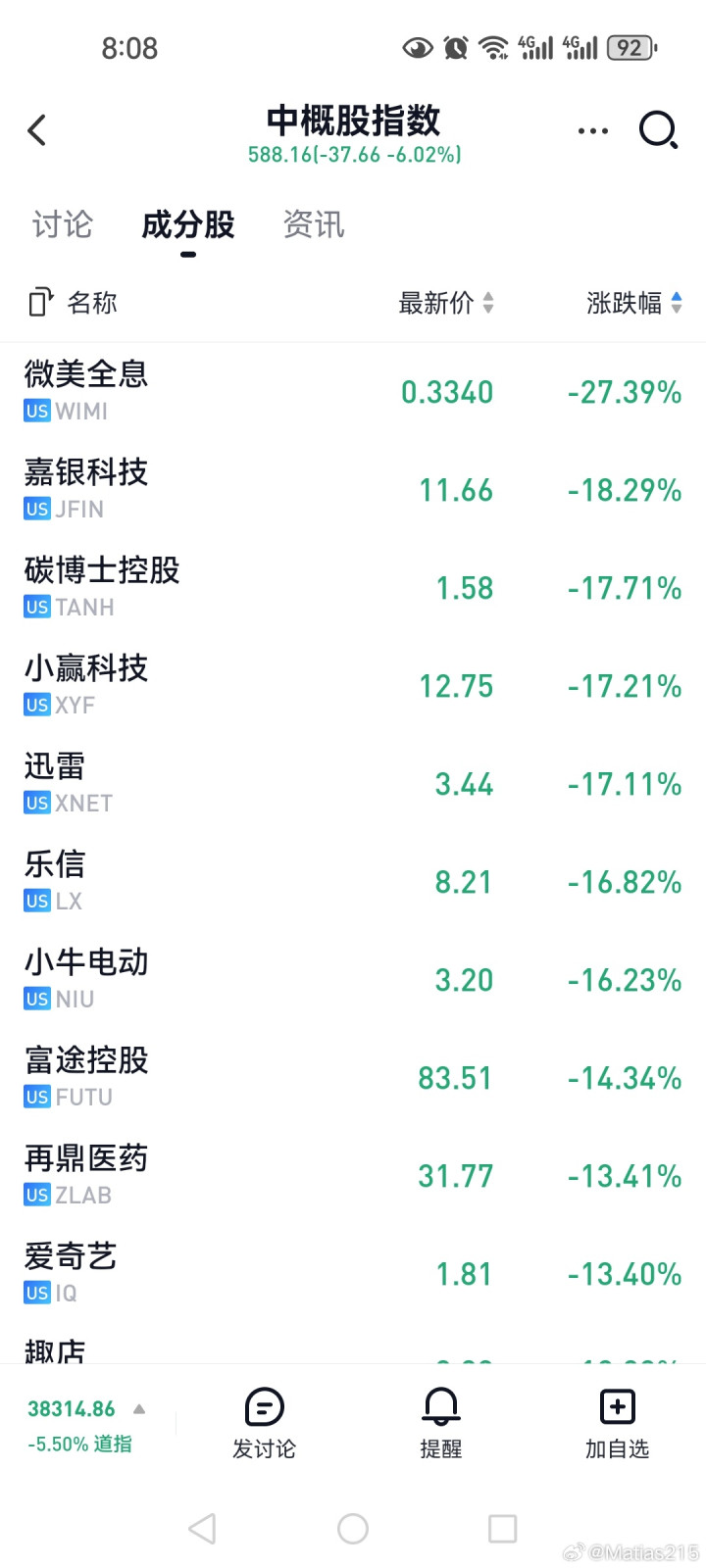Open the 嘉银科技 JFIN stock row
The height and width of the screenshot is (1568, 706).
(x=353, y=490)
